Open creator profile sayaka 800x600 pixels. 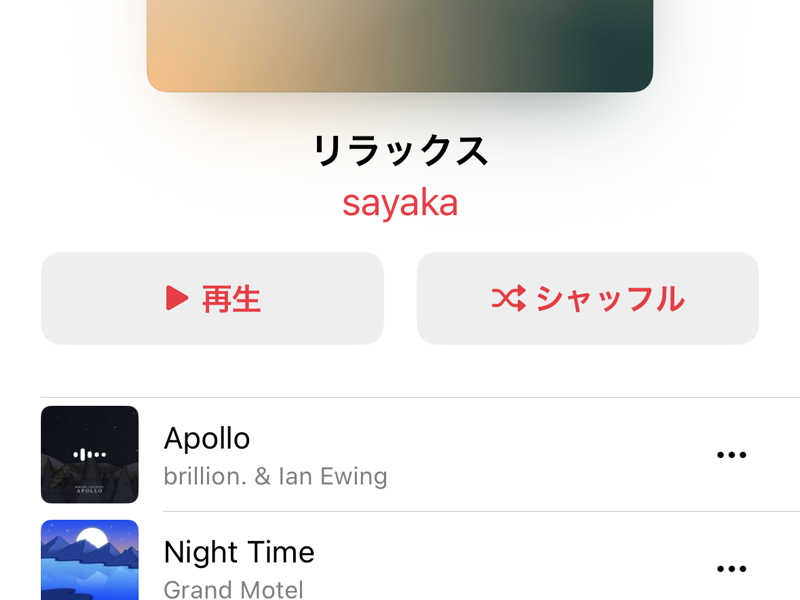click(400, 202)
